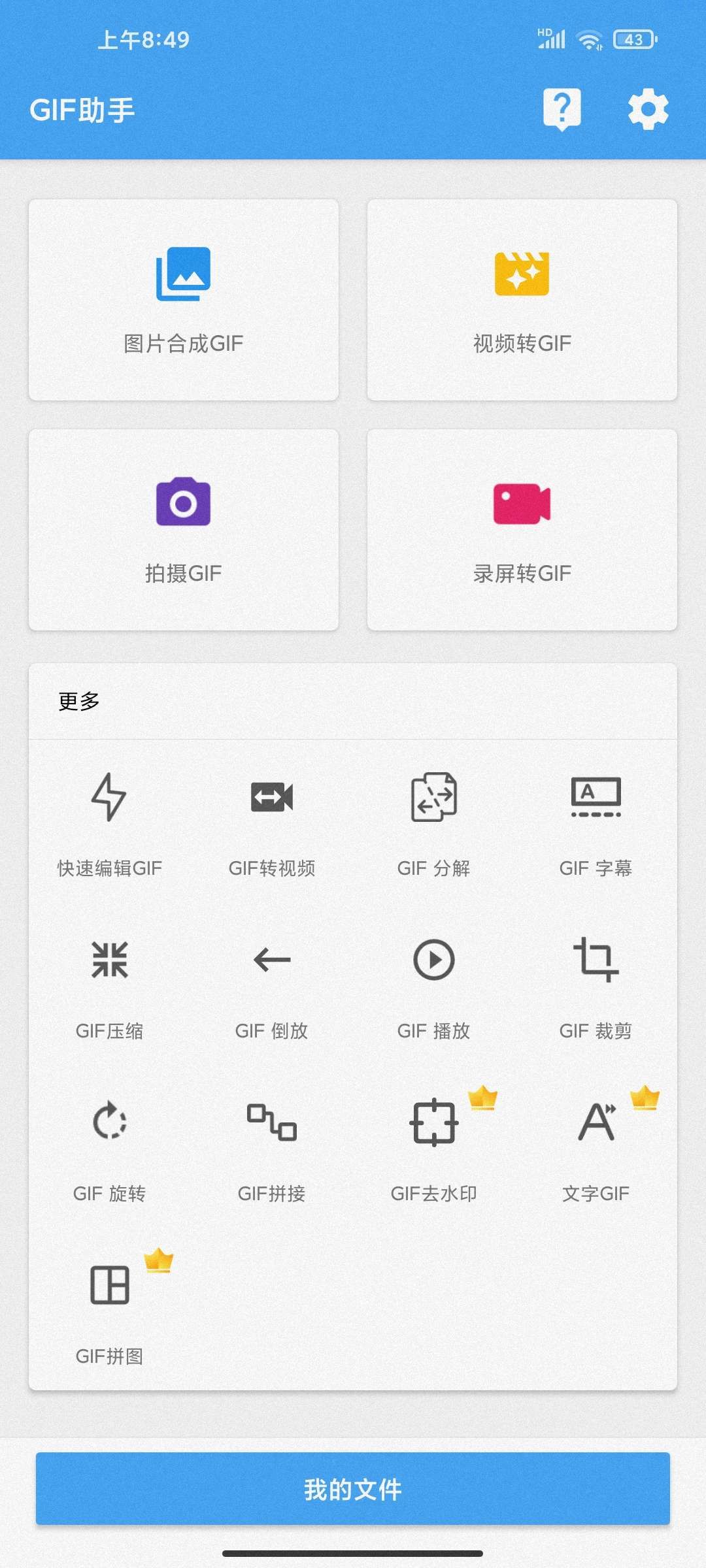Choose GIF转视频 option
Image resolution: width=706 pixels, height=1568 pixels.
click(272, 823)
